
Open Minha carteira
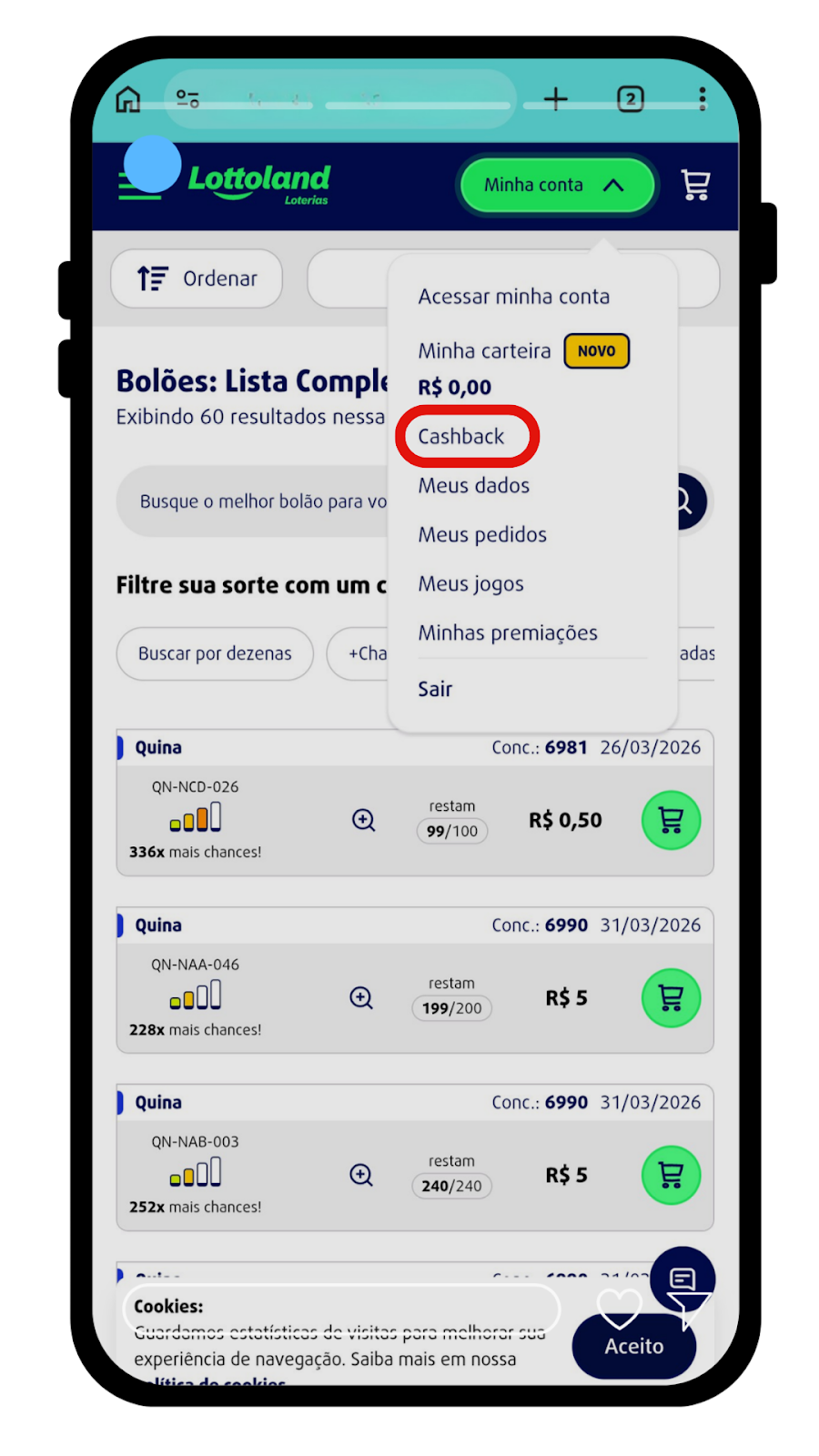[484, 351]
